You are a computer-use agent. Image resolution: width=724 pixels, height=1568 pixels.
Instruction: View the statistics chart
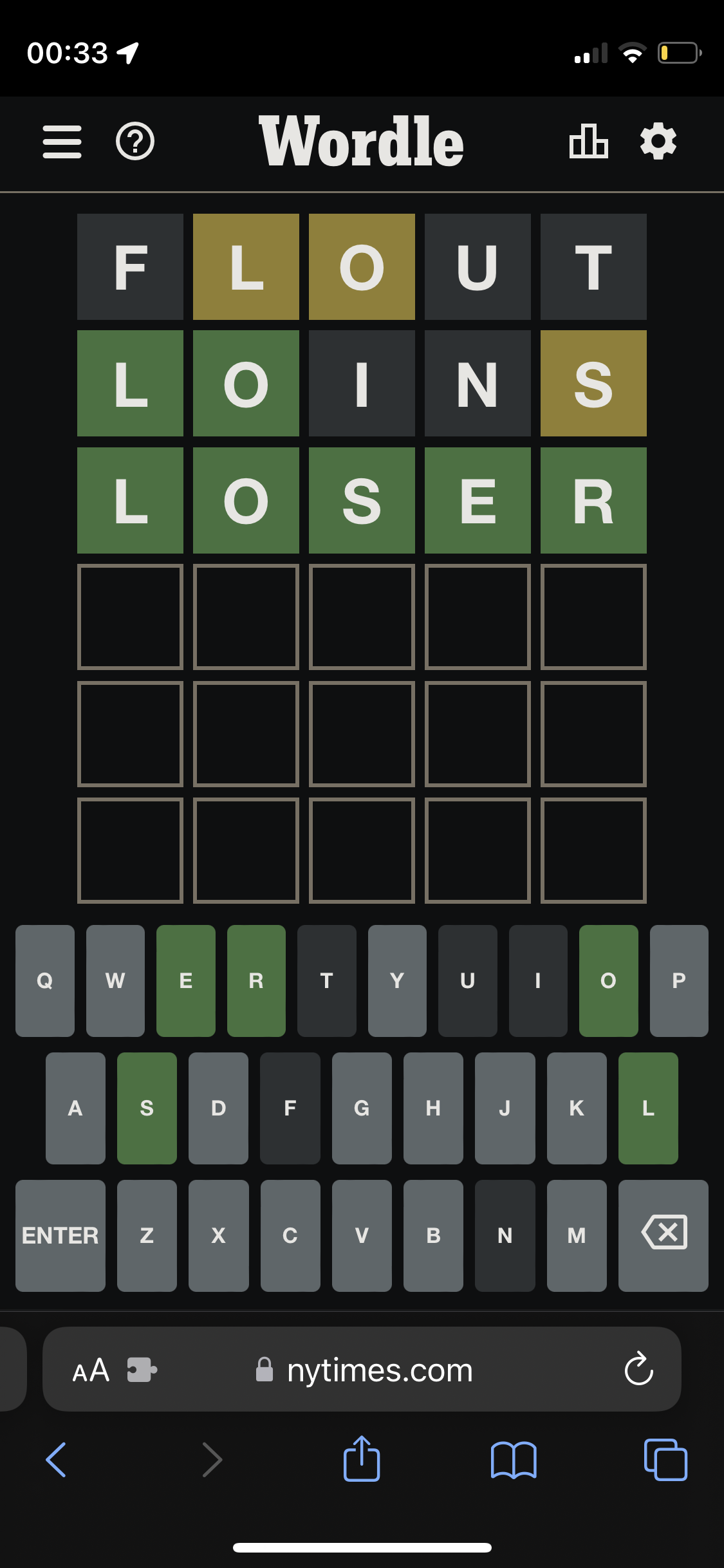(x=588, y=142)
